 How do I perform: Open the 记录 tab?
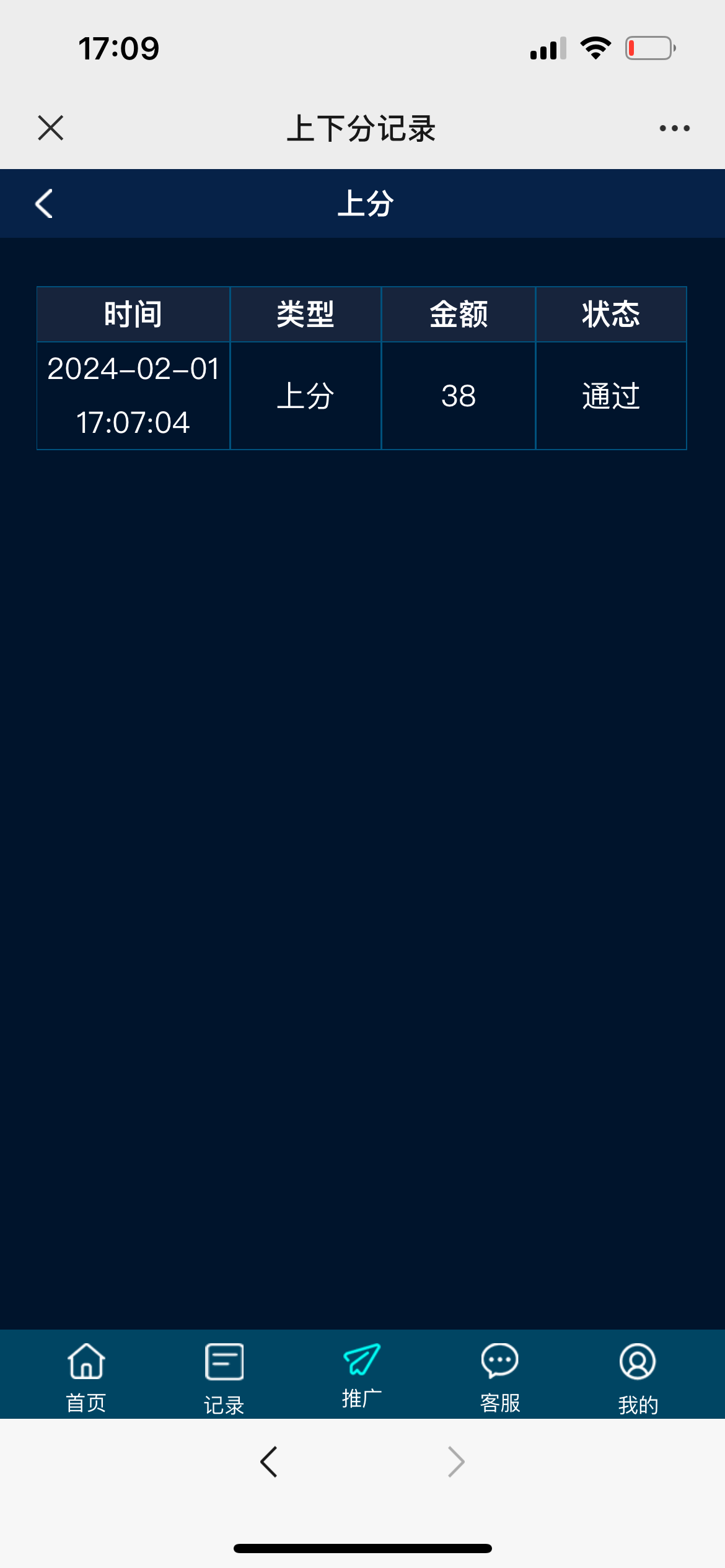pos(224,1377)
